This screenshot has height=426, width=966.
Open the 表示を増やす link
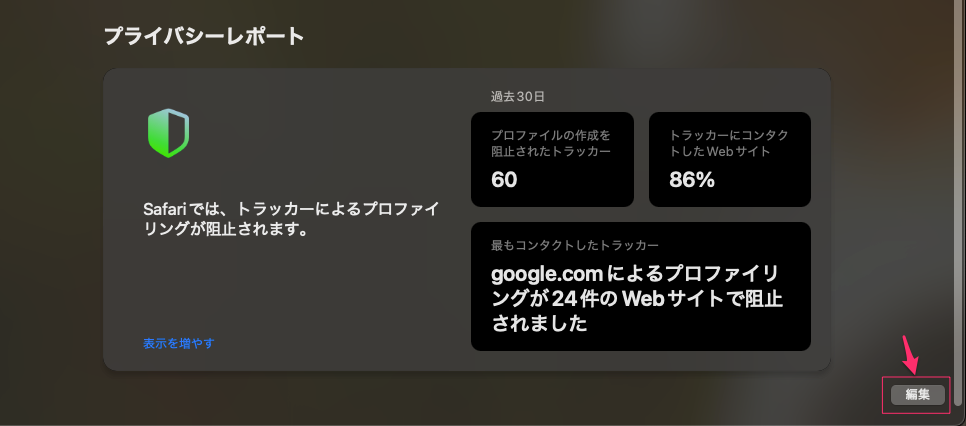coord(178,343)
